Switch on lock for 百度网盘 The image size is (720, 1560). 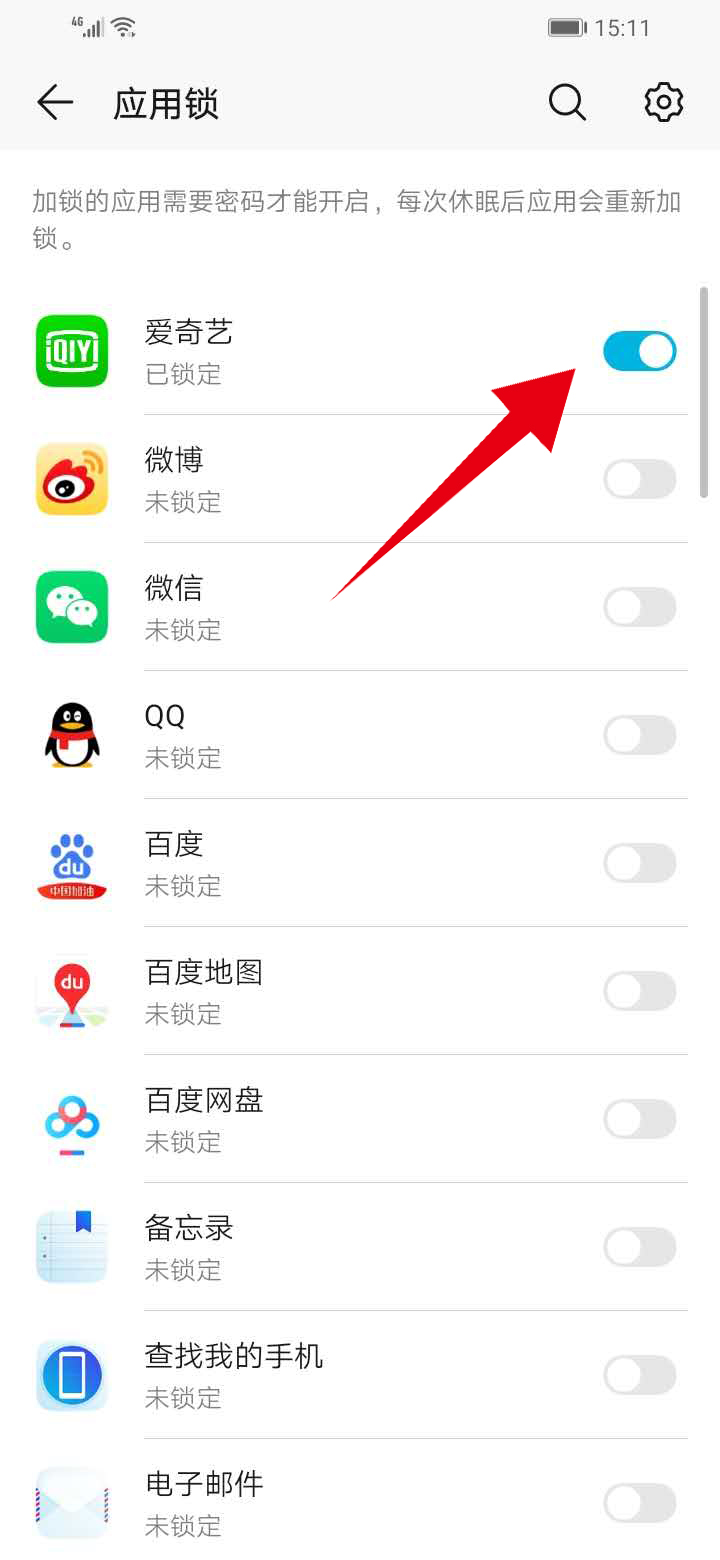[x=640, y=1119]
